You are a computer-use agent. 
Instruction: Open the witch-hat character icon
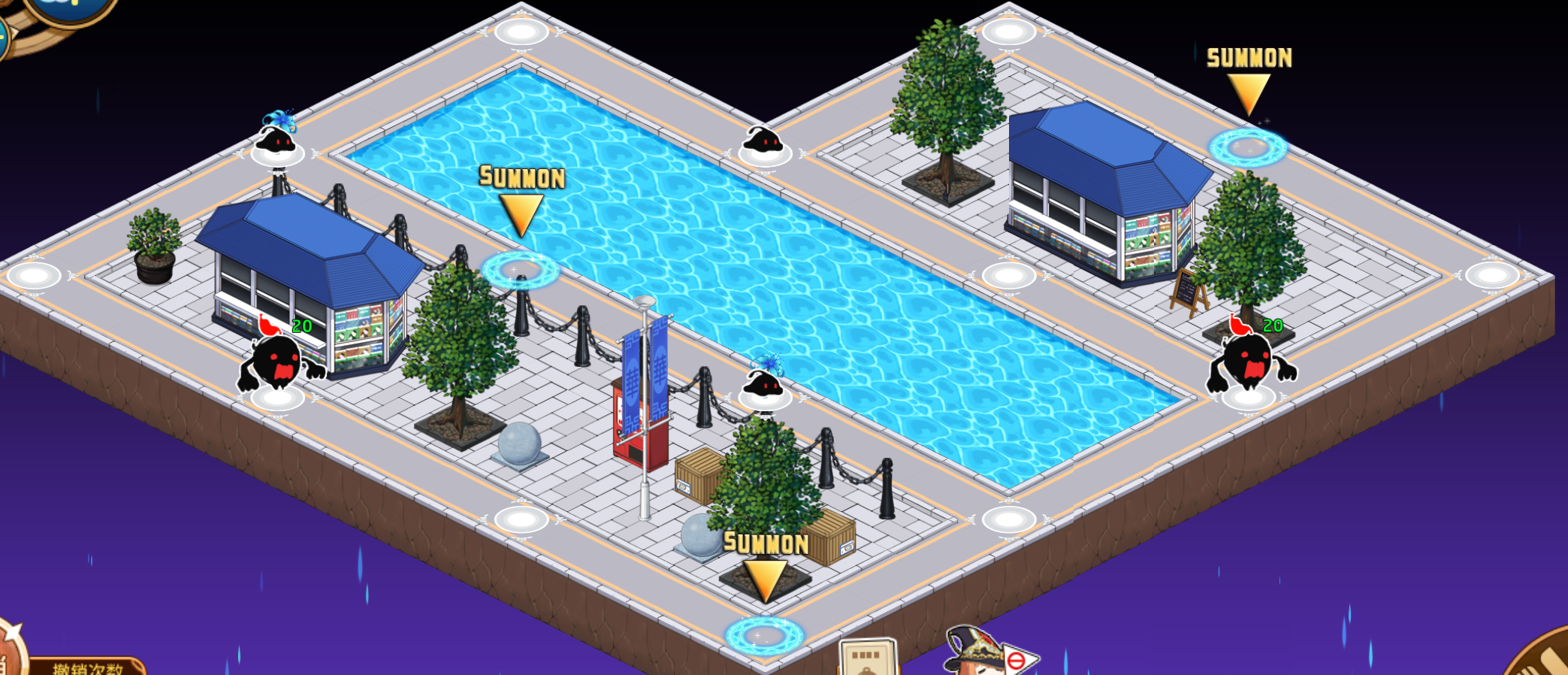(975, 652)
